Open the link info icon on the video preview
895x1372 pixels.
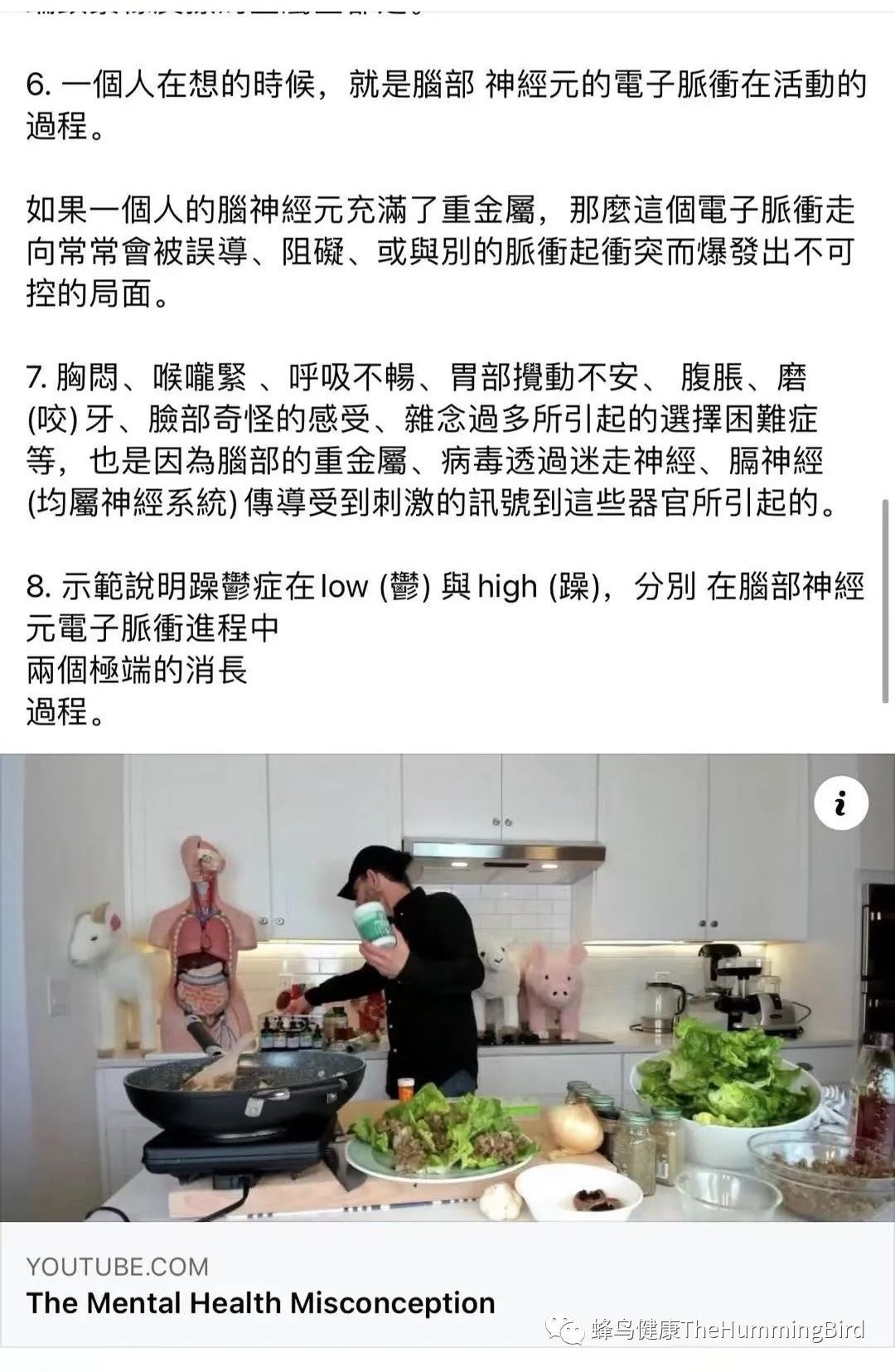coord(841,802)
